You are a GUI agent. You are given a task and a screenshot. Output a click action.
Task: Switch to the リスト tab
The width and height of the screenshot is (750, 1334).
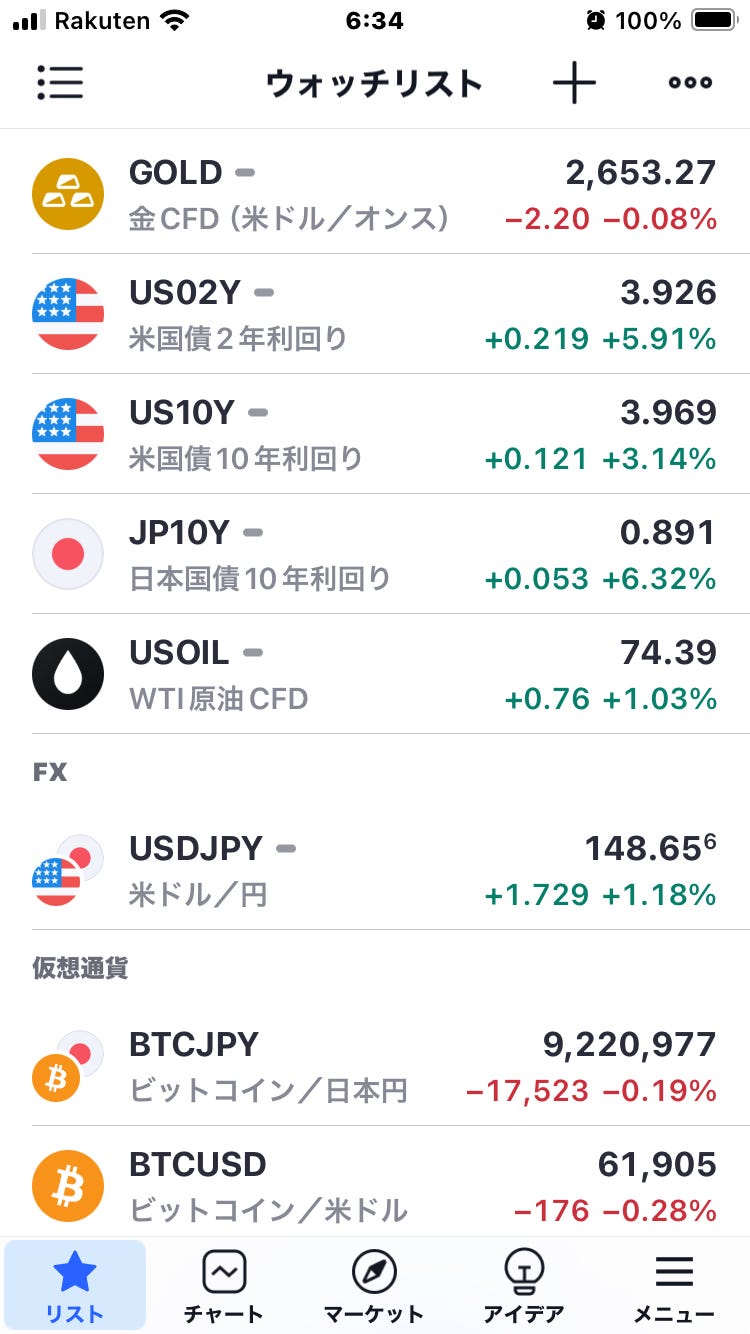pos(75,1287)
